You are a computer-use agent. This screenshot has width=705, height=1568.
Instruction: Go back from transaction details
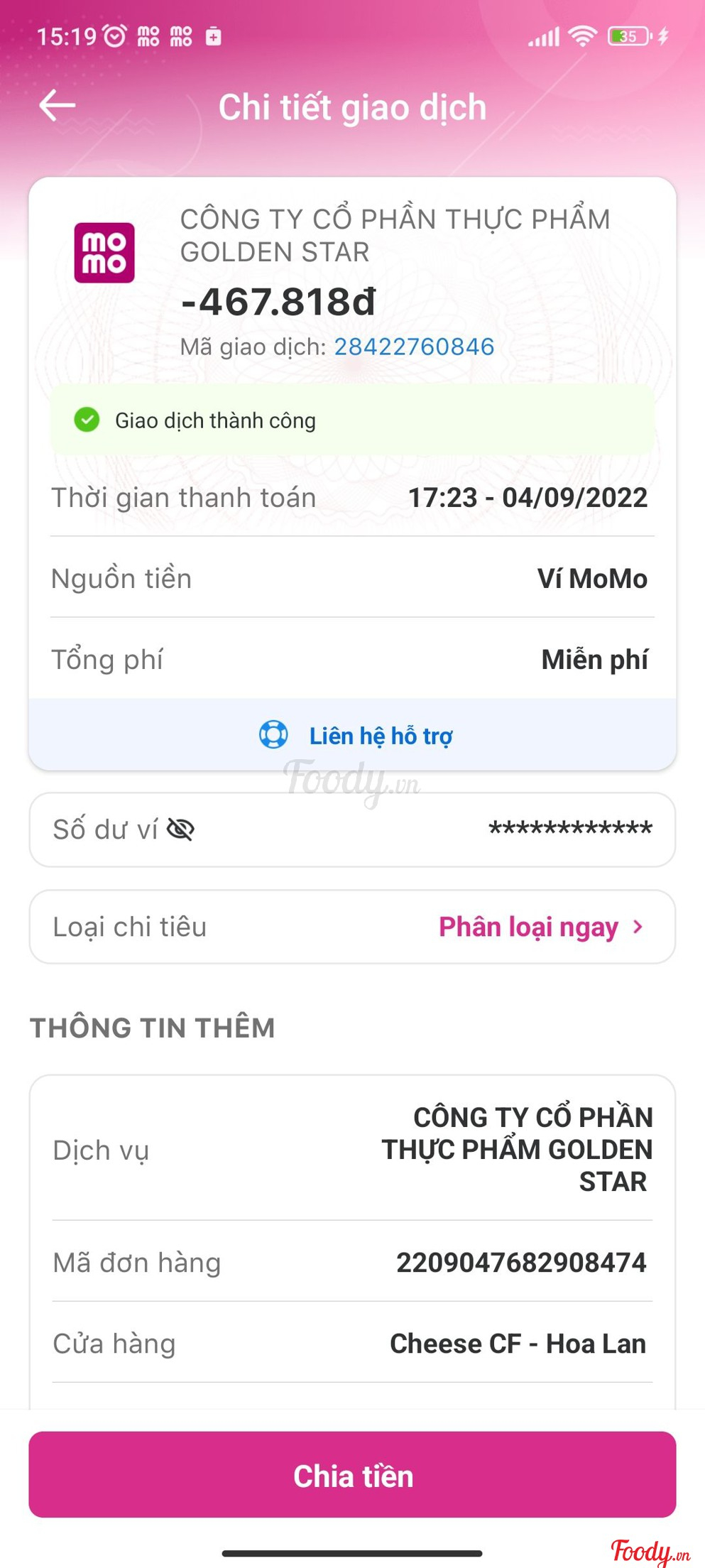58,106
